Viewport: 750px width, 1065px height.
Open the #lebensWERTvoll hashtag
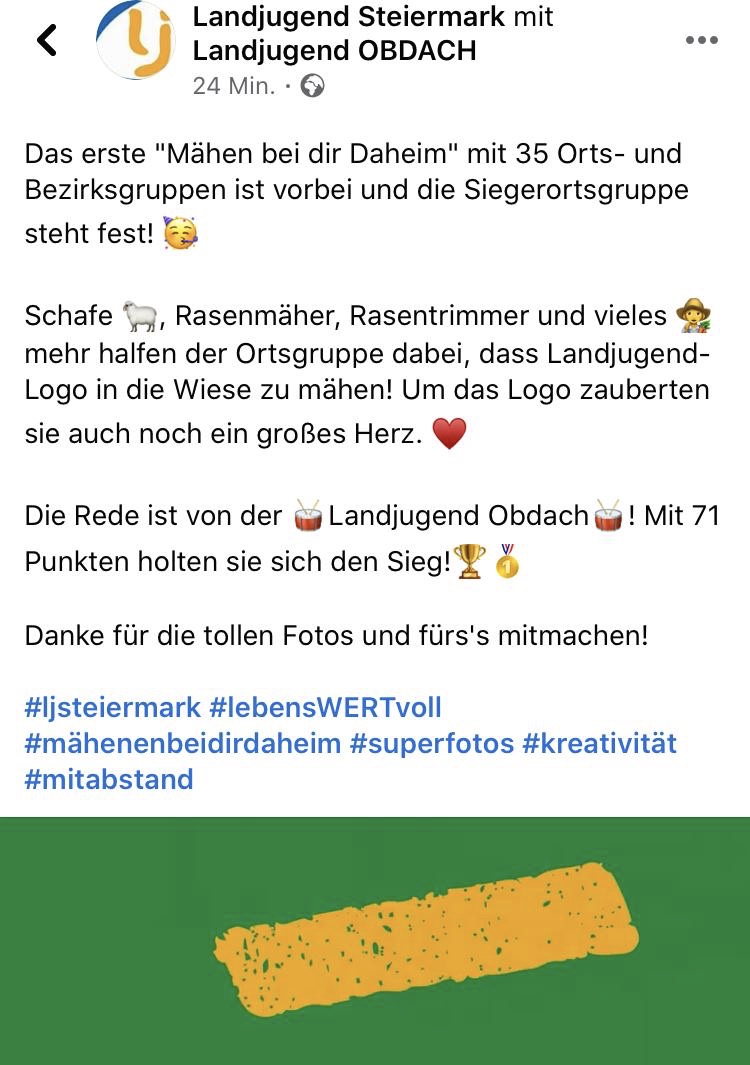pyautogui.click(x=325, y=708)
